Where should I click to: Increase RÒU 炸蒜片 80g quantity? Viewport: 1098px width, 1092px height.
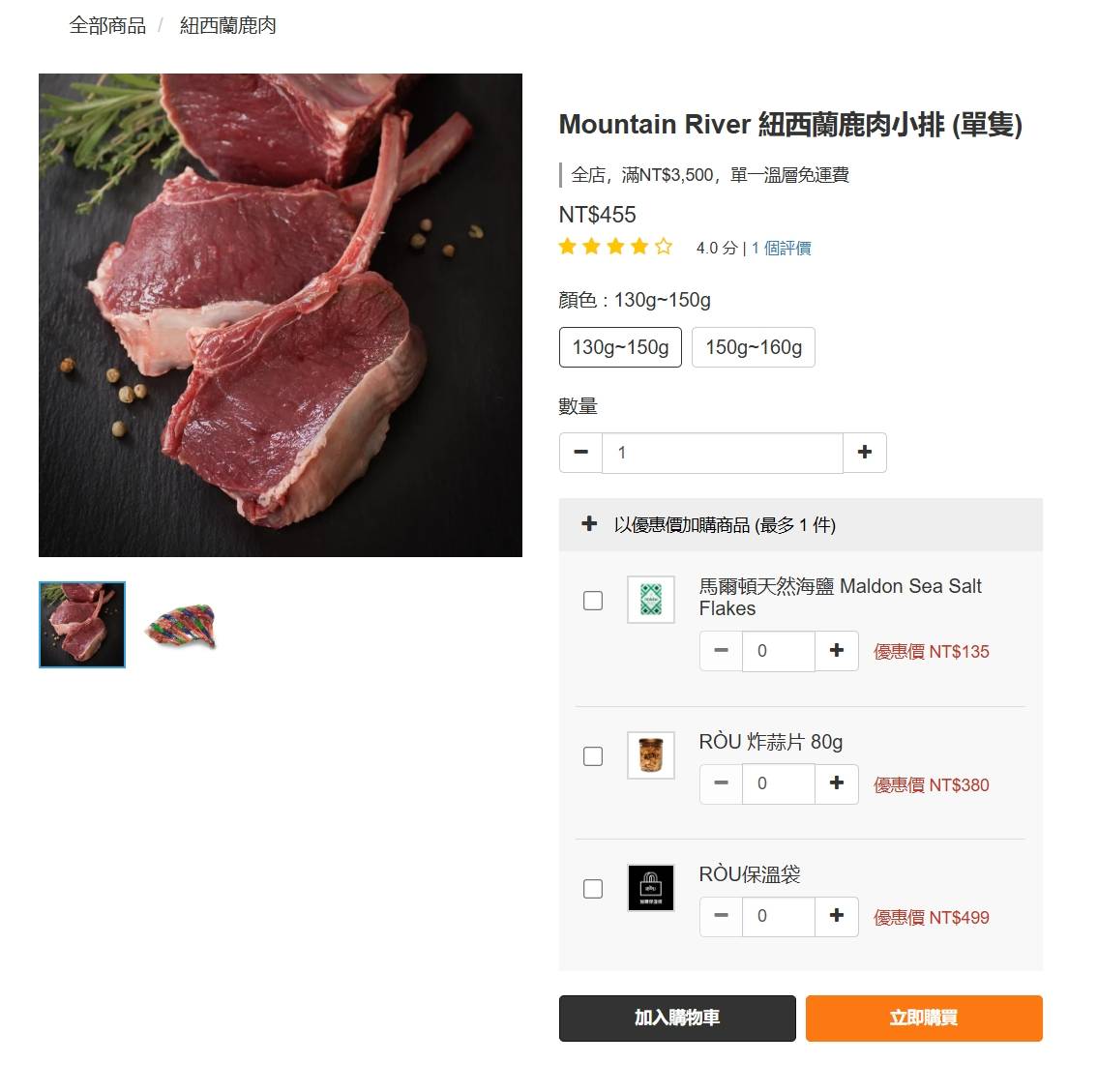pyautogui.click(x=837, y=783)
